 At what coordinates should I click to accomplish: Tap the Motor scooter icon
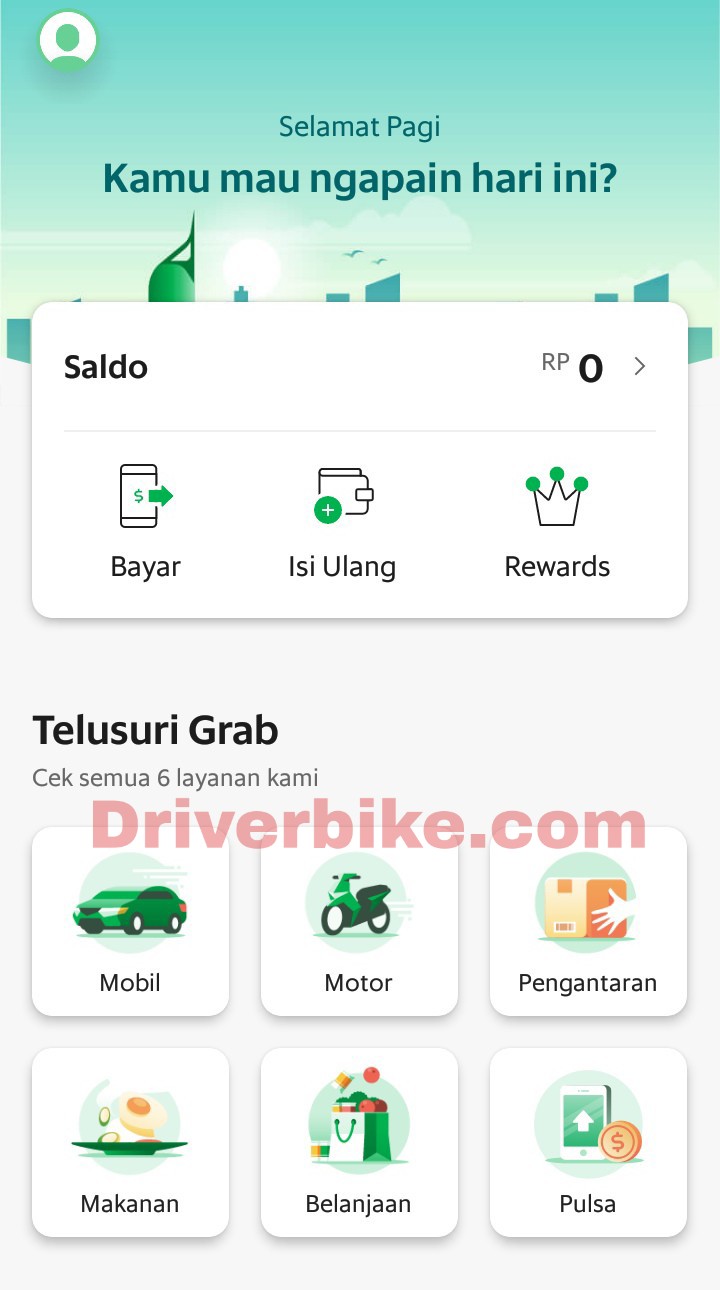pyautogui.click(x=359, y=900)
